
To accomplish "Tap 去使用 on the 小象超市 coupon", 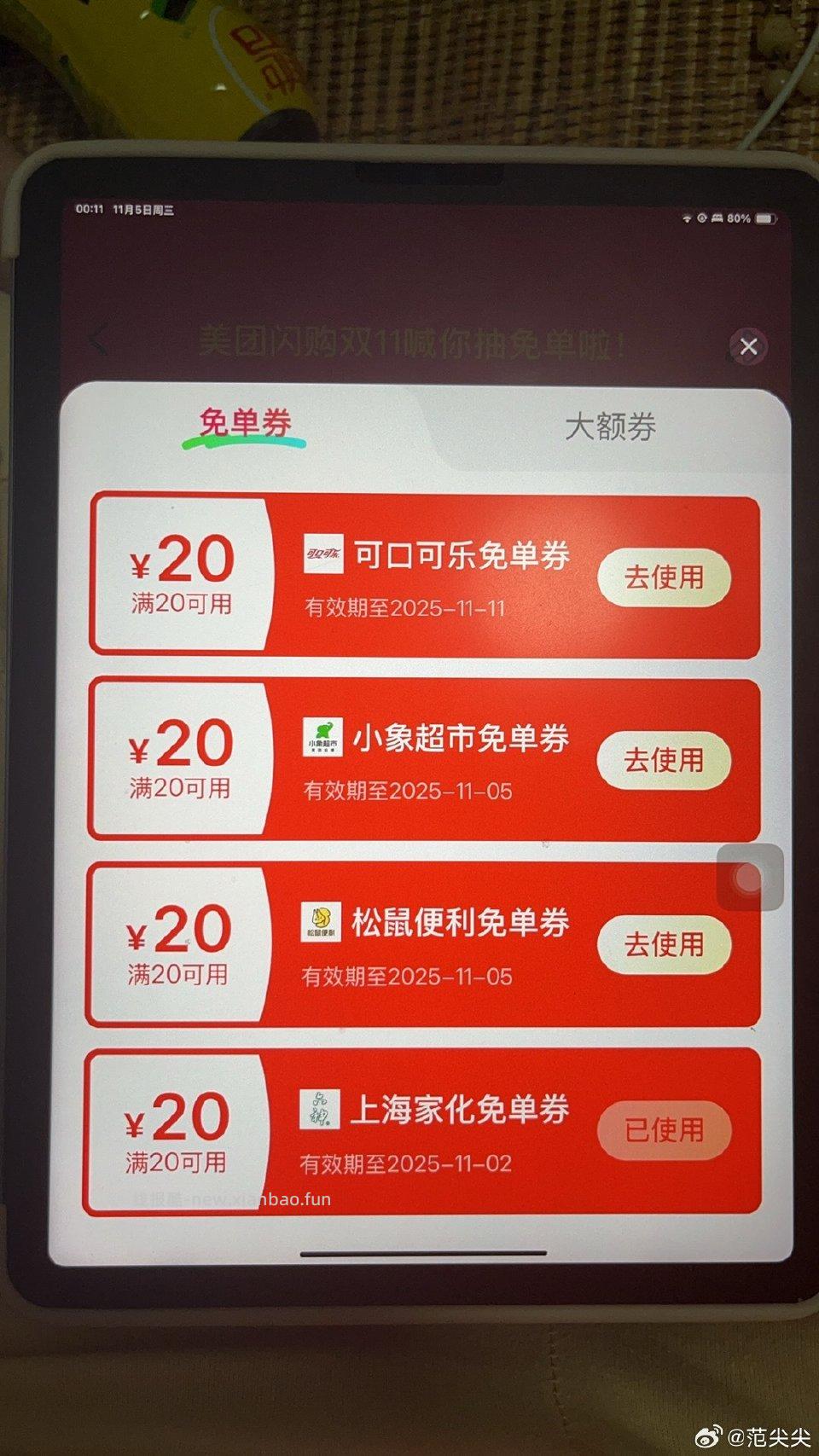I will tap(664, 759).
